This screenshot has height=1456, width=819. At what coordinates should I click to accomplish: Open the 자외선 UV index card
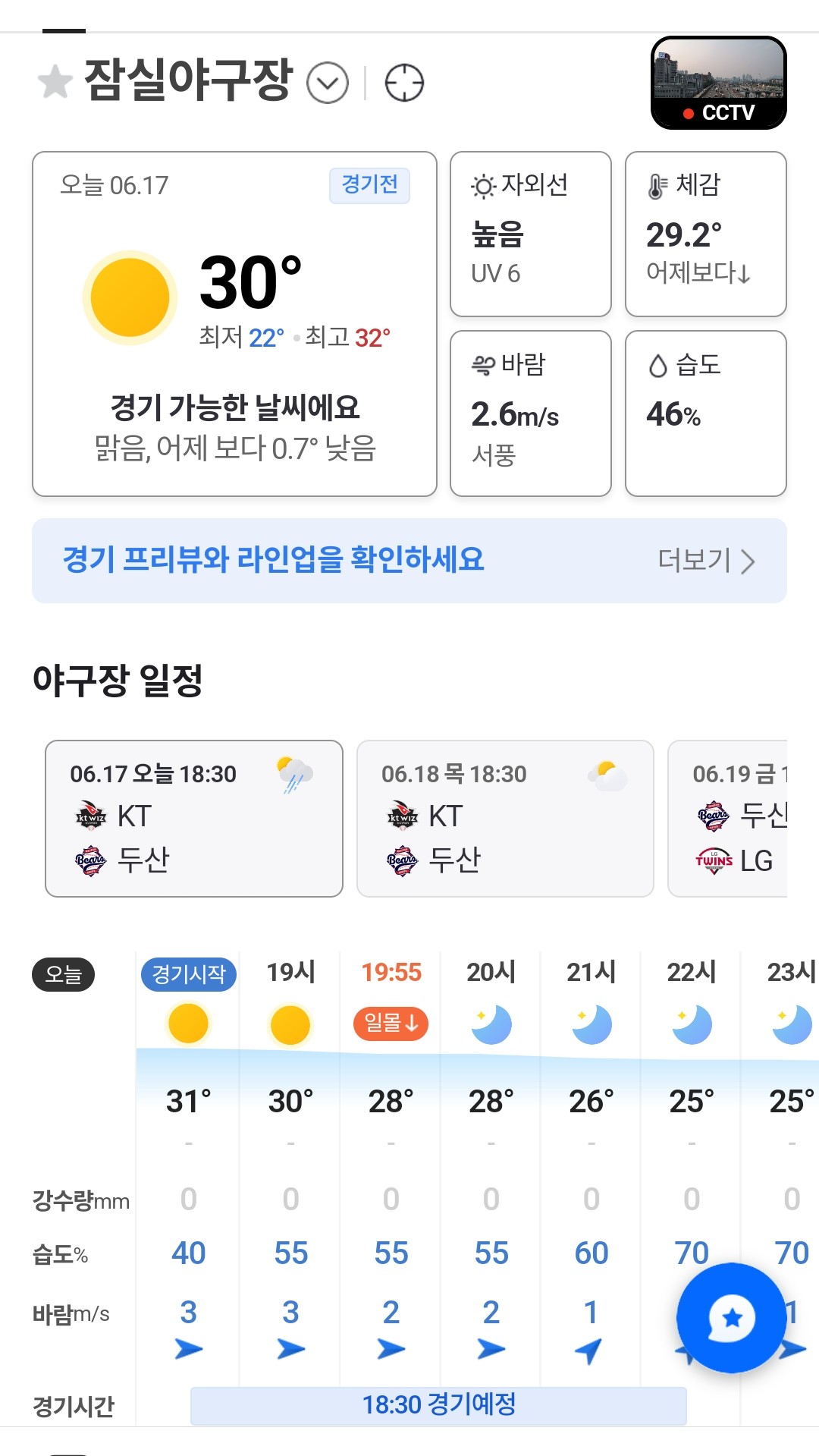(531, 234)
